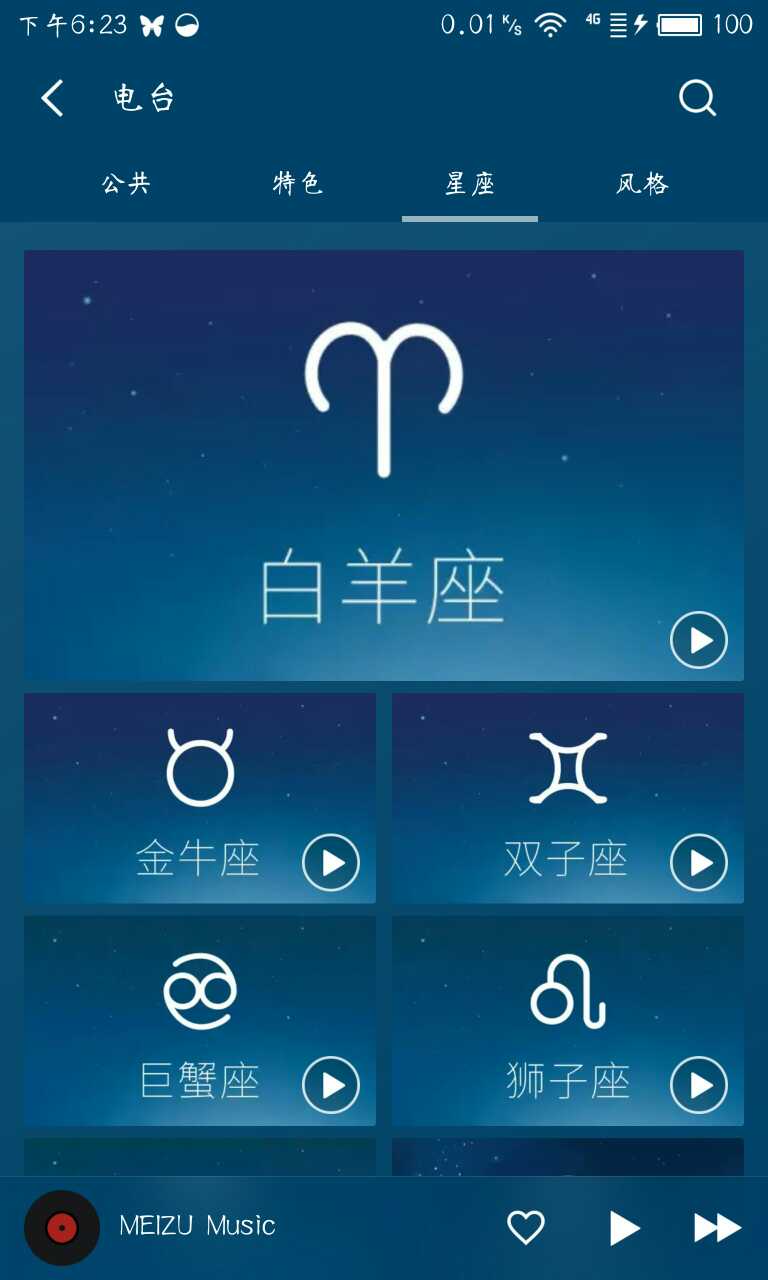Switch to the 风格 tab
The width and height of the screenshot is (768, 1280).
pos(642,183)
